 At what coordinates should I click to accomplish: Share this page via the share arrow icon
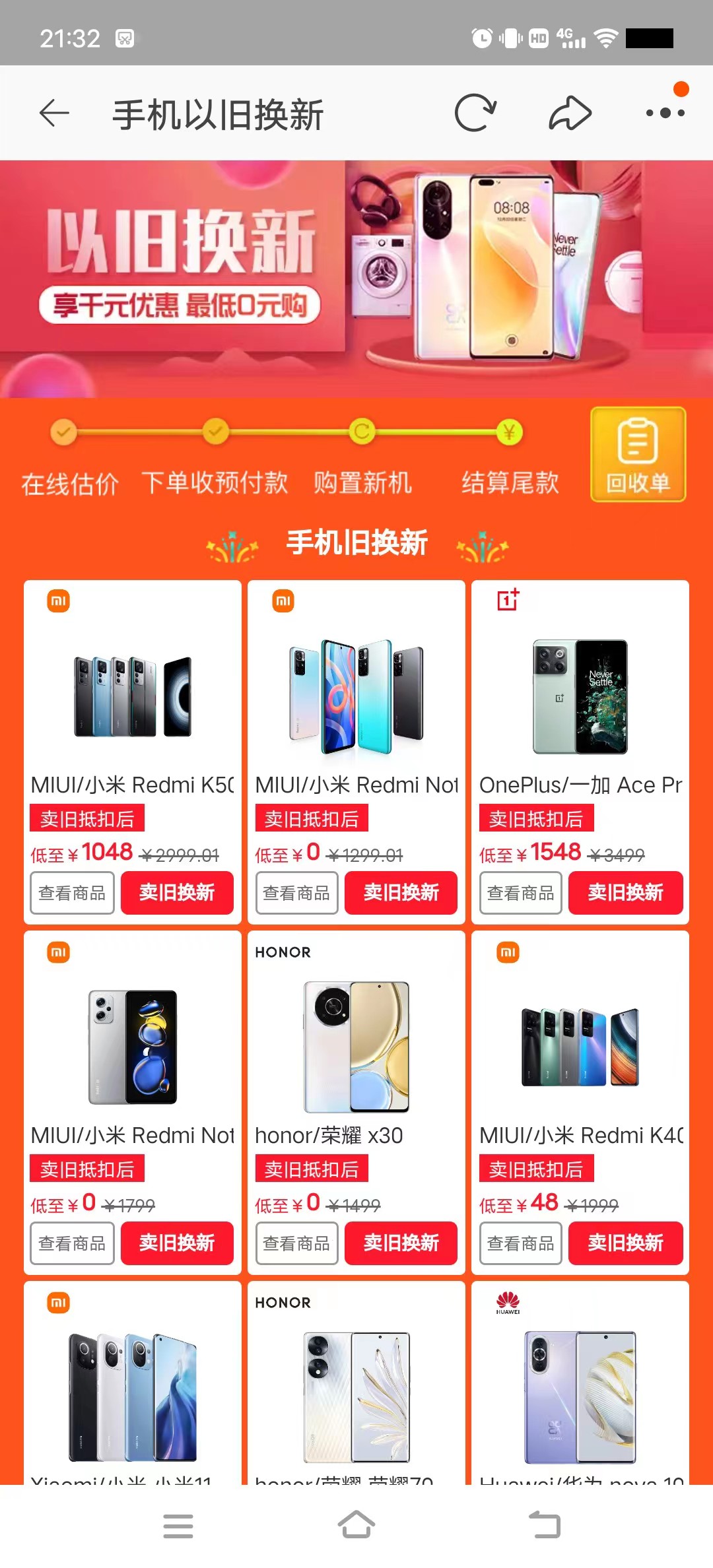point(569,112)
